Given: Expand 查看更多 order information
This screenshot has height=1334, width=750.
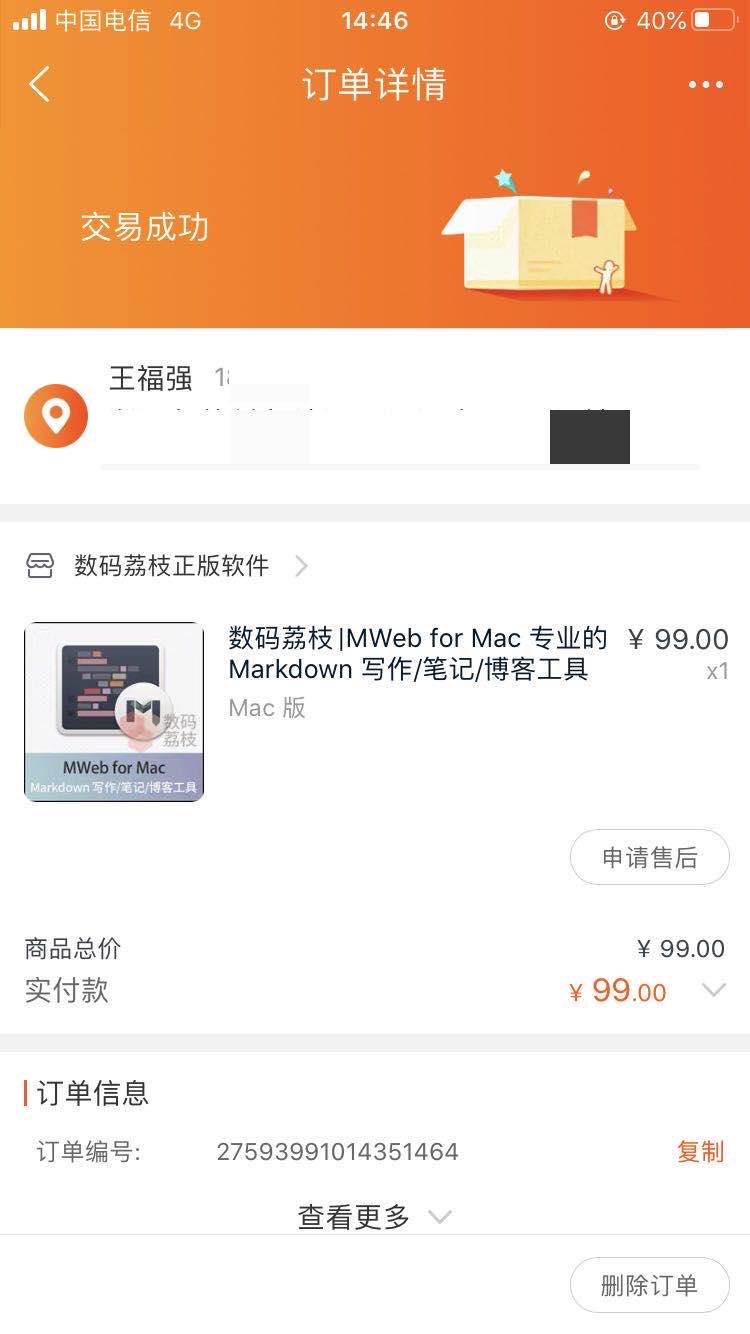Looking at the screenshot, I should point(375,1216).
